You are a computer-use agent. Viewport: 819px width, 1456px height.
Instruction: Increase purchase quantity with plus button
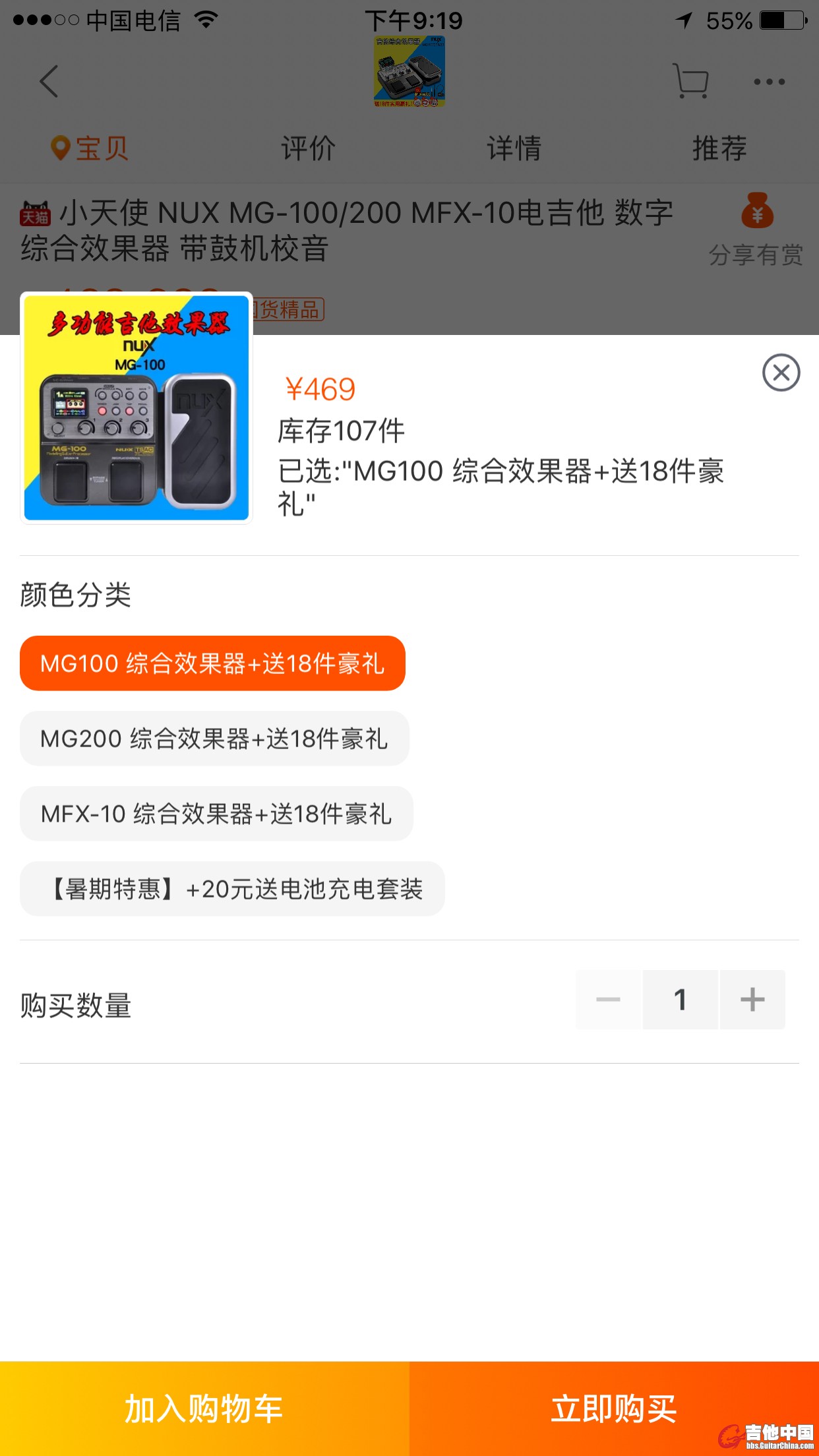(752, 1000)
